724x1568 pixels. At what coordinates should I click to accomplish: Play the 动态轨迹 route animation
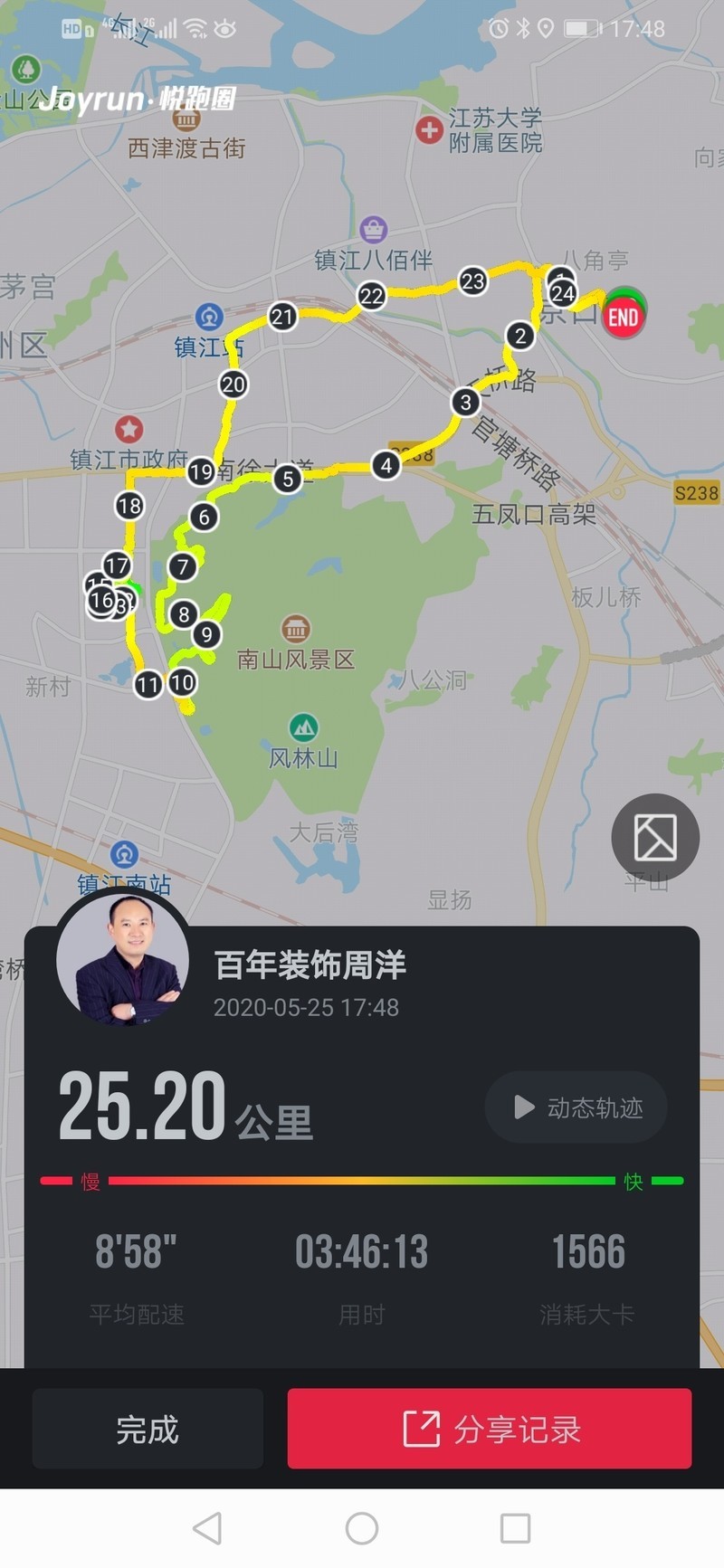tap(576, 1107)
